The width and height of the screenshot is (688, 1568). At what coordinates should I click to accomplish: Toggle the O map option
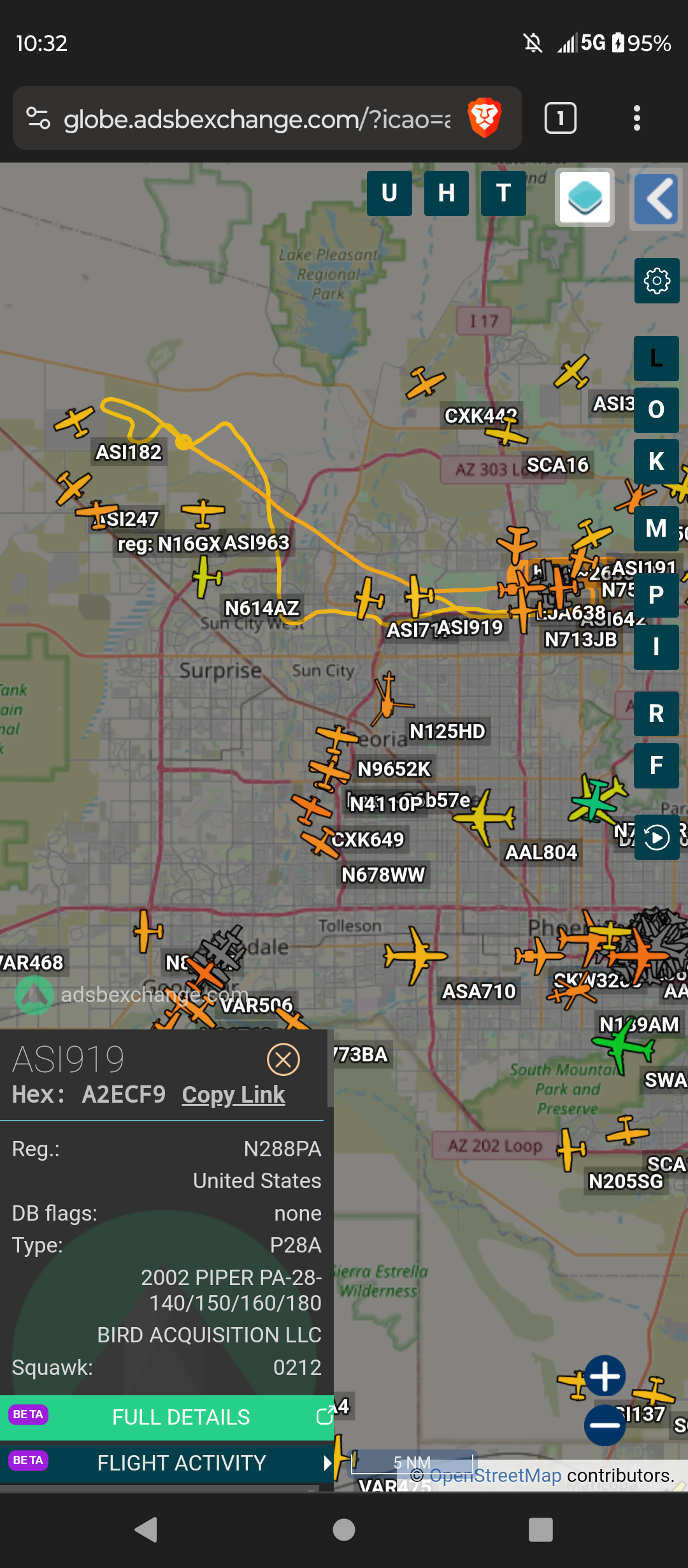tap(656, 410)
